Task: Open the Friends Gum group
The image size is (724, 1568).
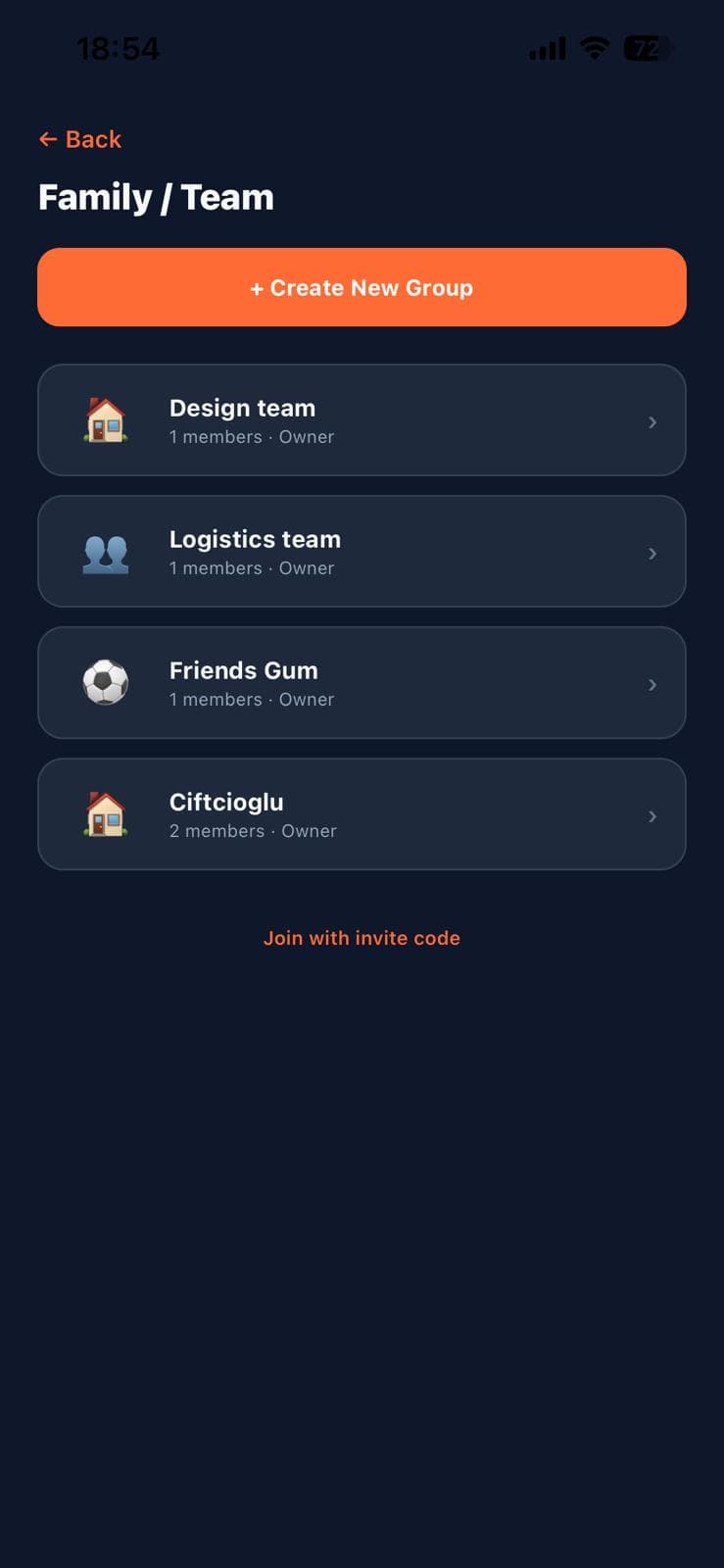Action: (x=362, y=683)
